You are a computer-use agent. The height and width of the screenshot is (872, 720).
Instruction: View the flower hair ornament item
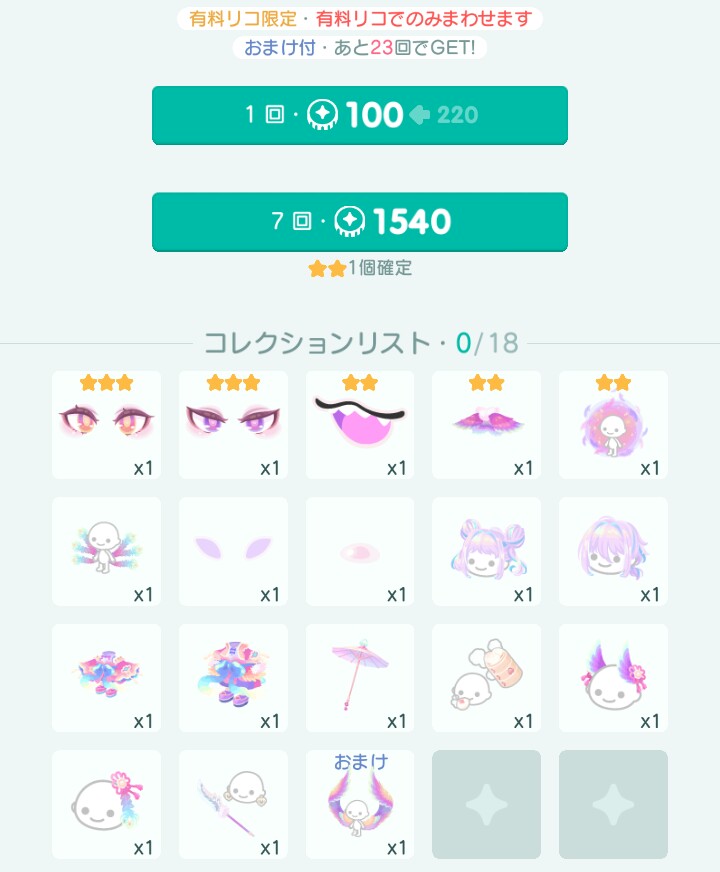pos(106,804)
